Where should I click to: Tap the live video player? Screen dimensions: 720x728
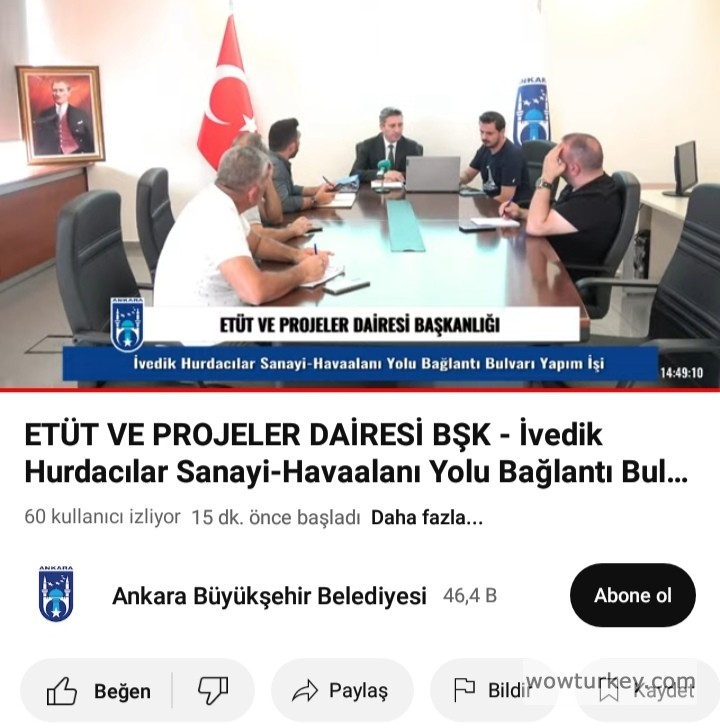(x=360, y=195)
